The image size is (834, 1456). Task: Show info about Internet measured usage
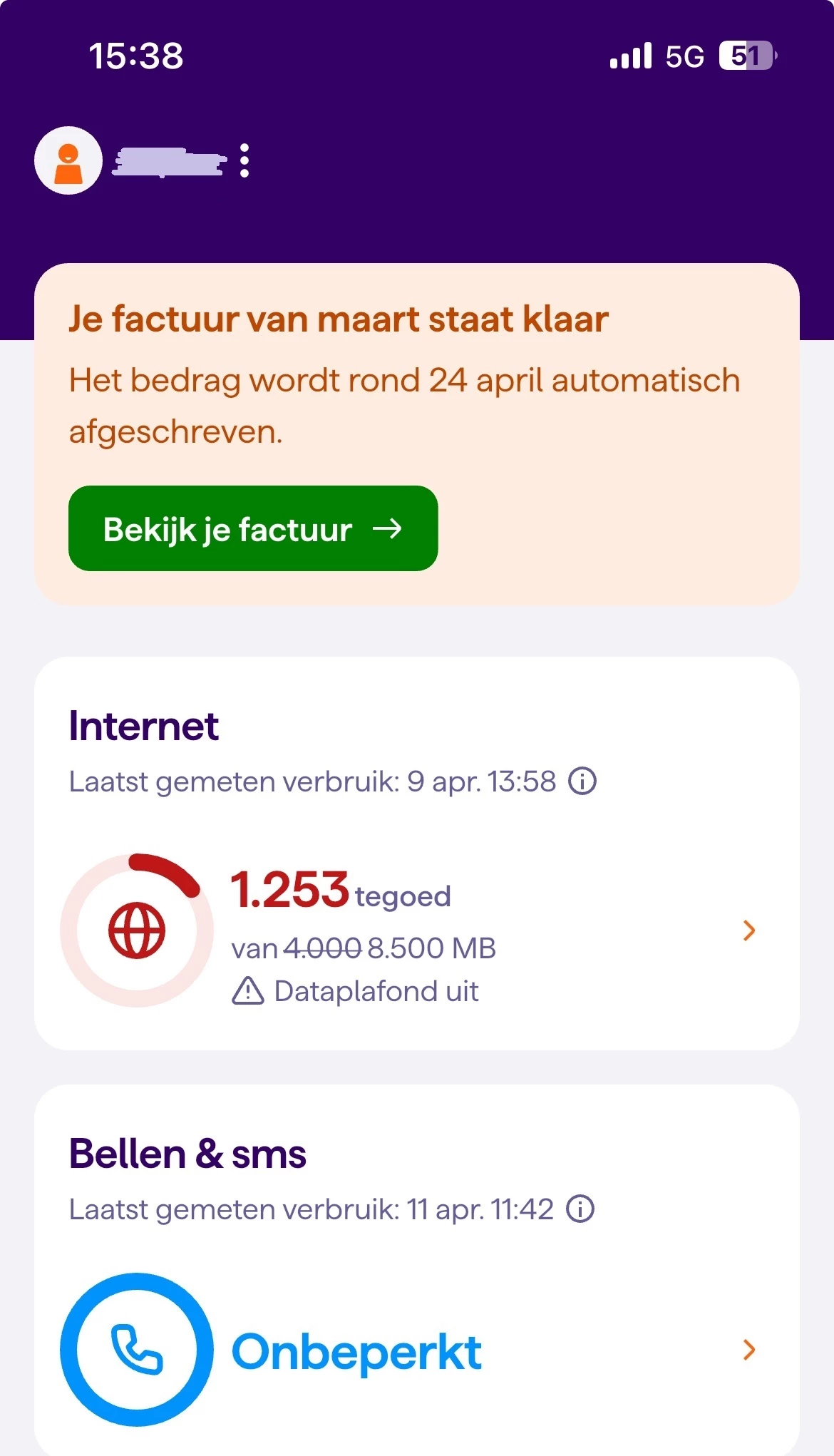tap(582, 781)
